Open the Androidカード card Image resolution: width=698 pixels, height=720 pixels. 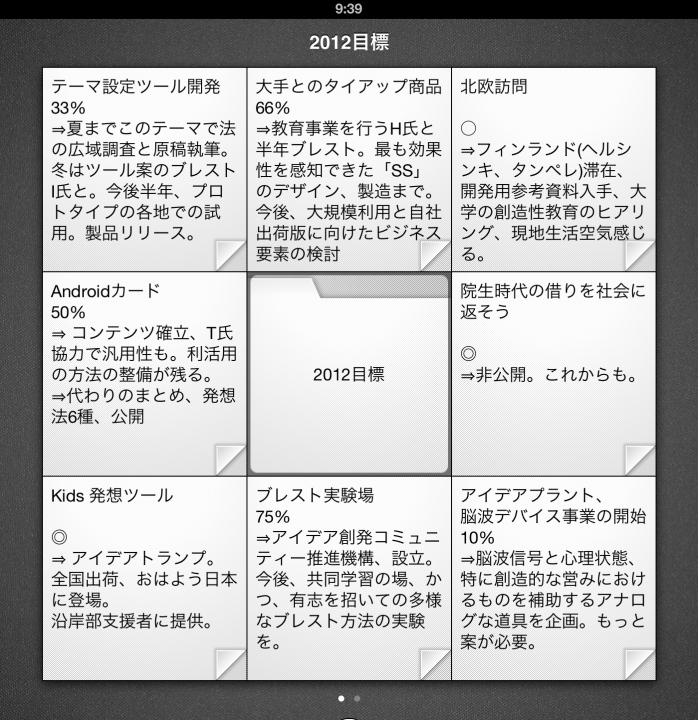point(144,373)
